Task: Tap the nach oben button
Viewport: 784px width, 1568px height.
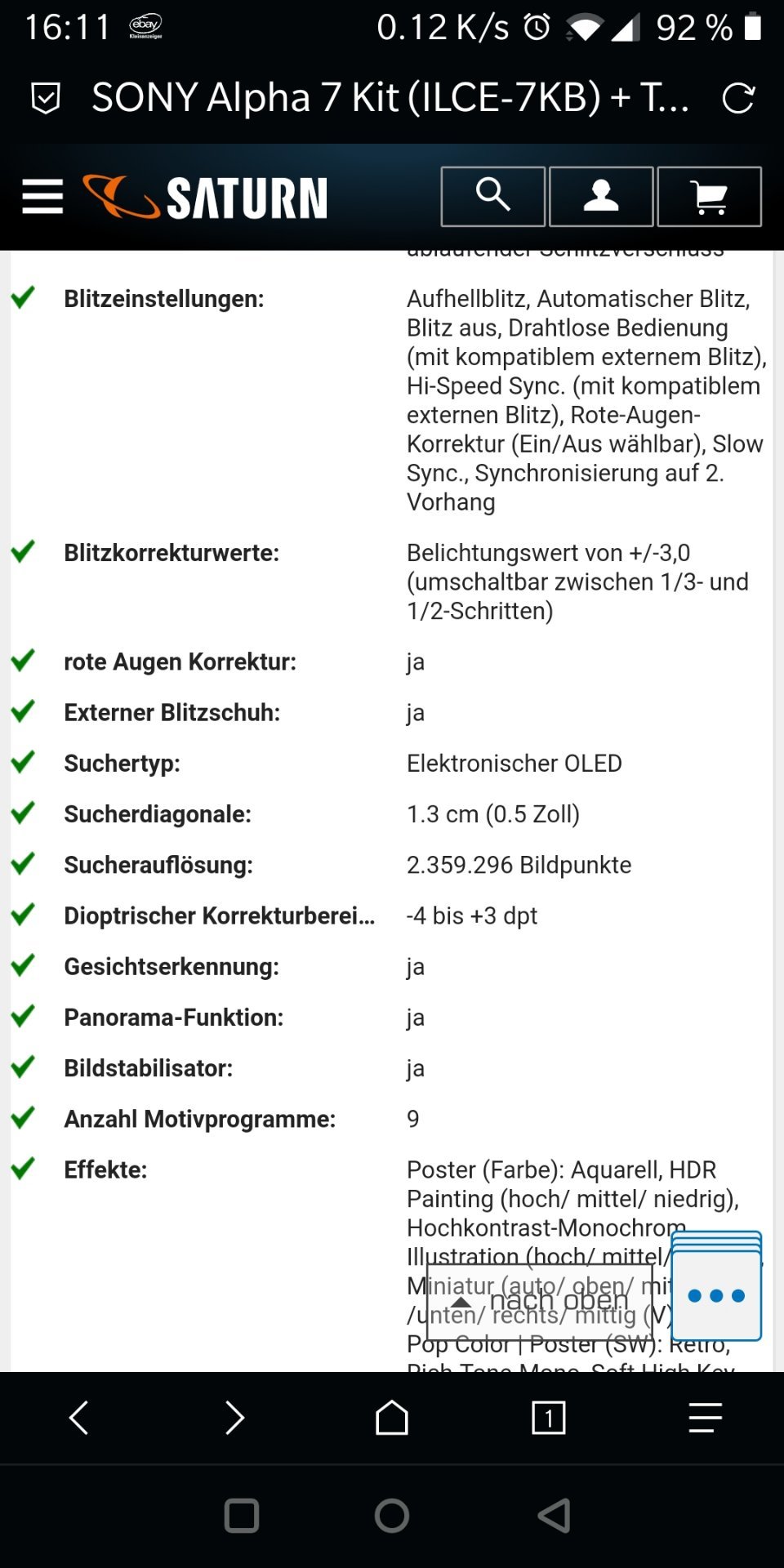Action: [x=540, y=1302]
